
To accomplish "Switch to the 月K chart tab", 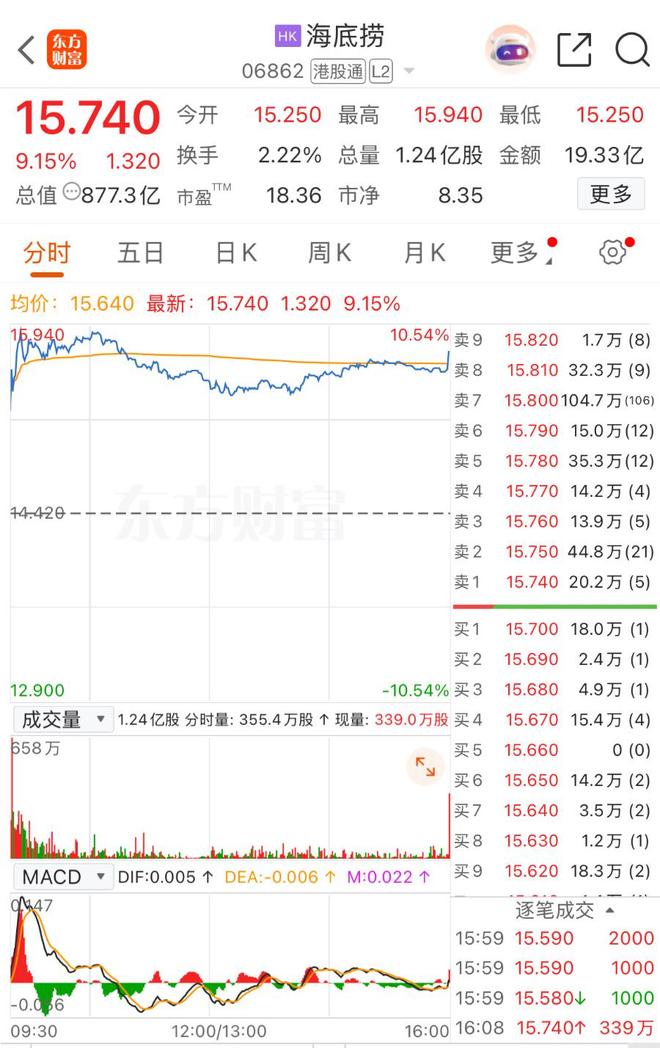I will 424,253.
